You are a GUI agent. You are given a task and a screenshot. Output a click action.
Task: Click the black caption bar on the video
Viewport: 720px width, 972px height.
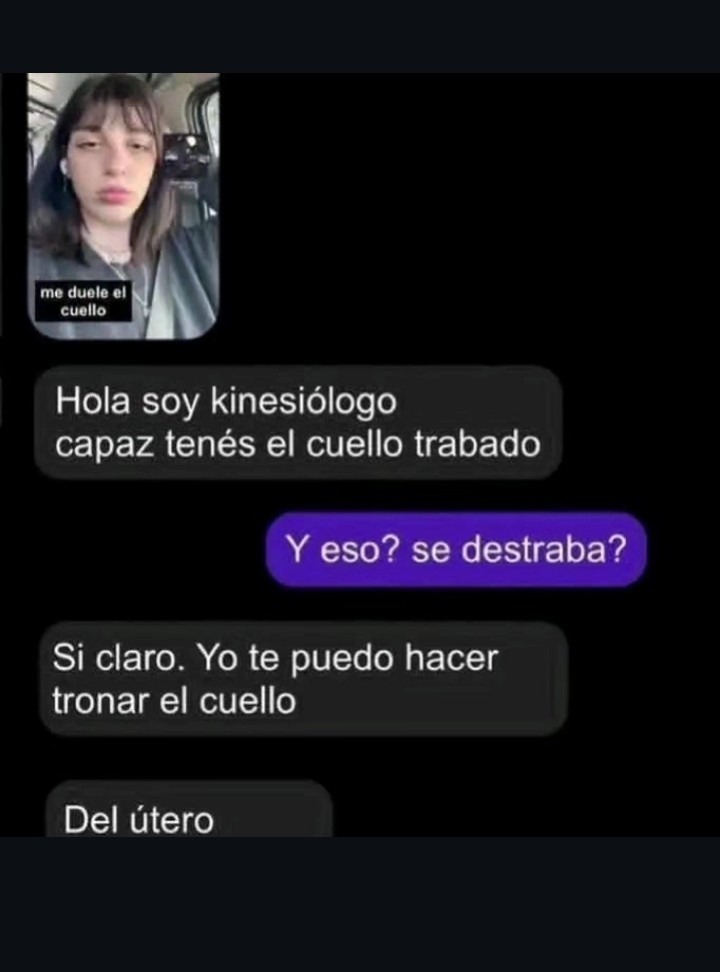tap(83, 302)
